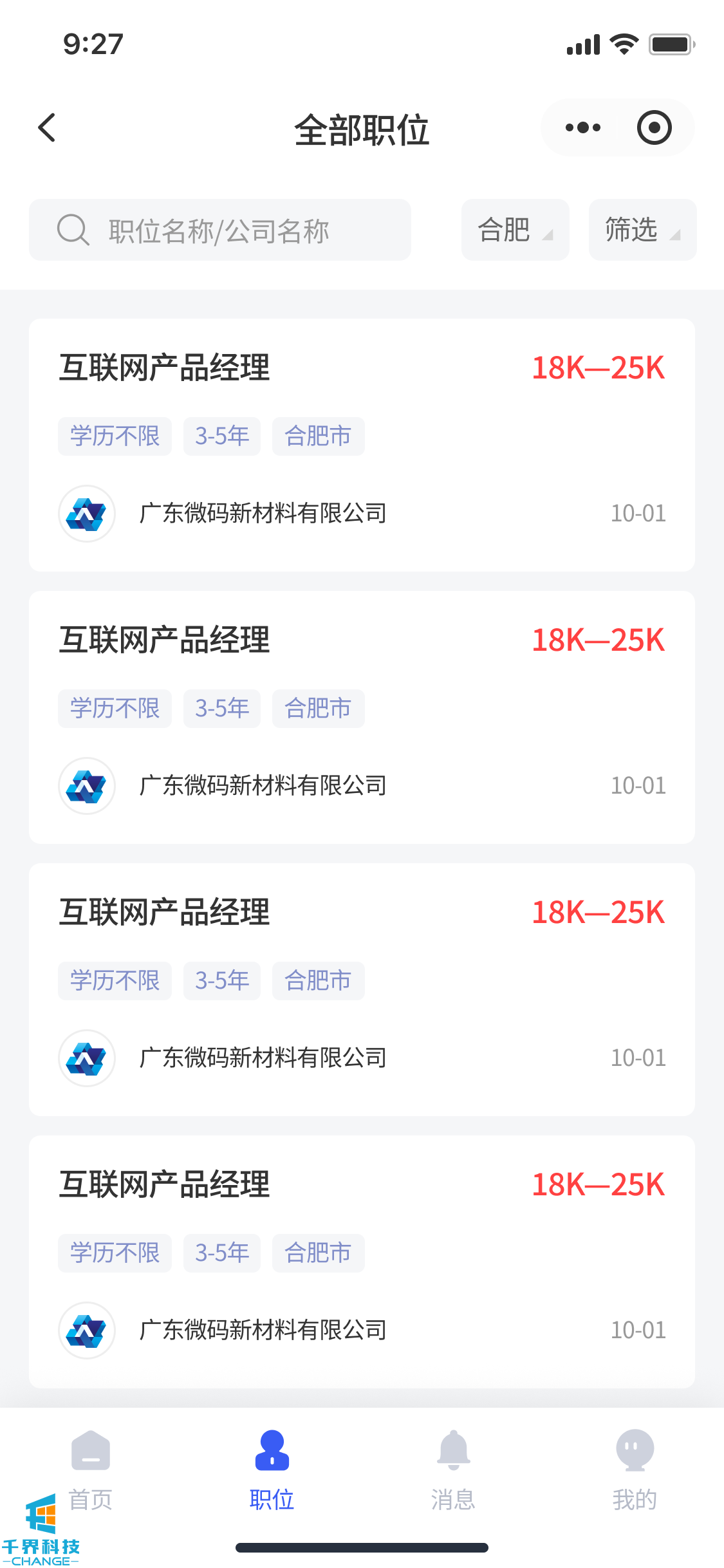Expand the 合肥 city dropdown
Screen dimensions: 724x1568
point(515,230)
